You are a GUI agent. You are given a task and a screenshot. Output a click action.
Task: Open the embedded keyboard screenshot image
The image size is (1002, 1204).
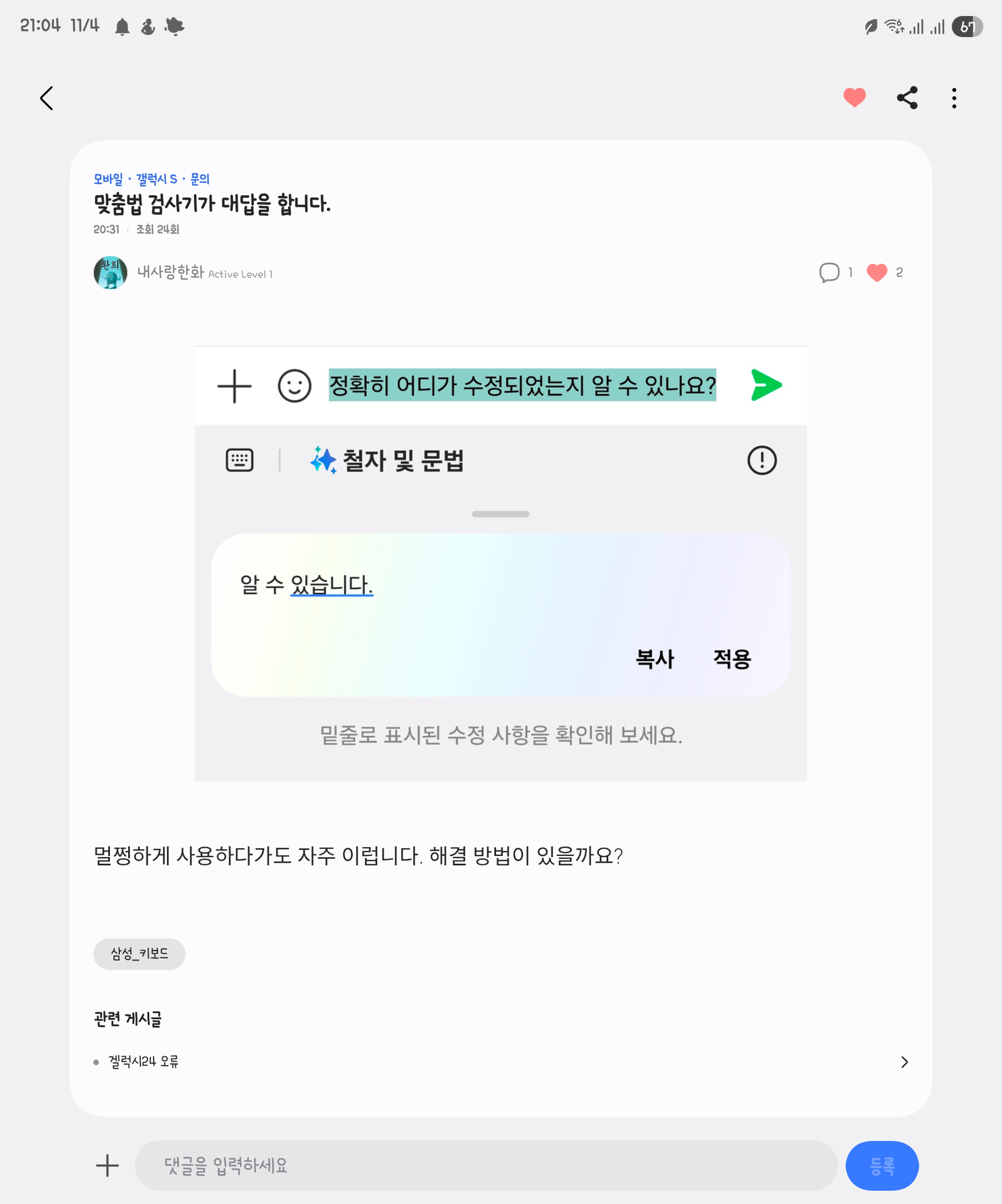[501, 563]
